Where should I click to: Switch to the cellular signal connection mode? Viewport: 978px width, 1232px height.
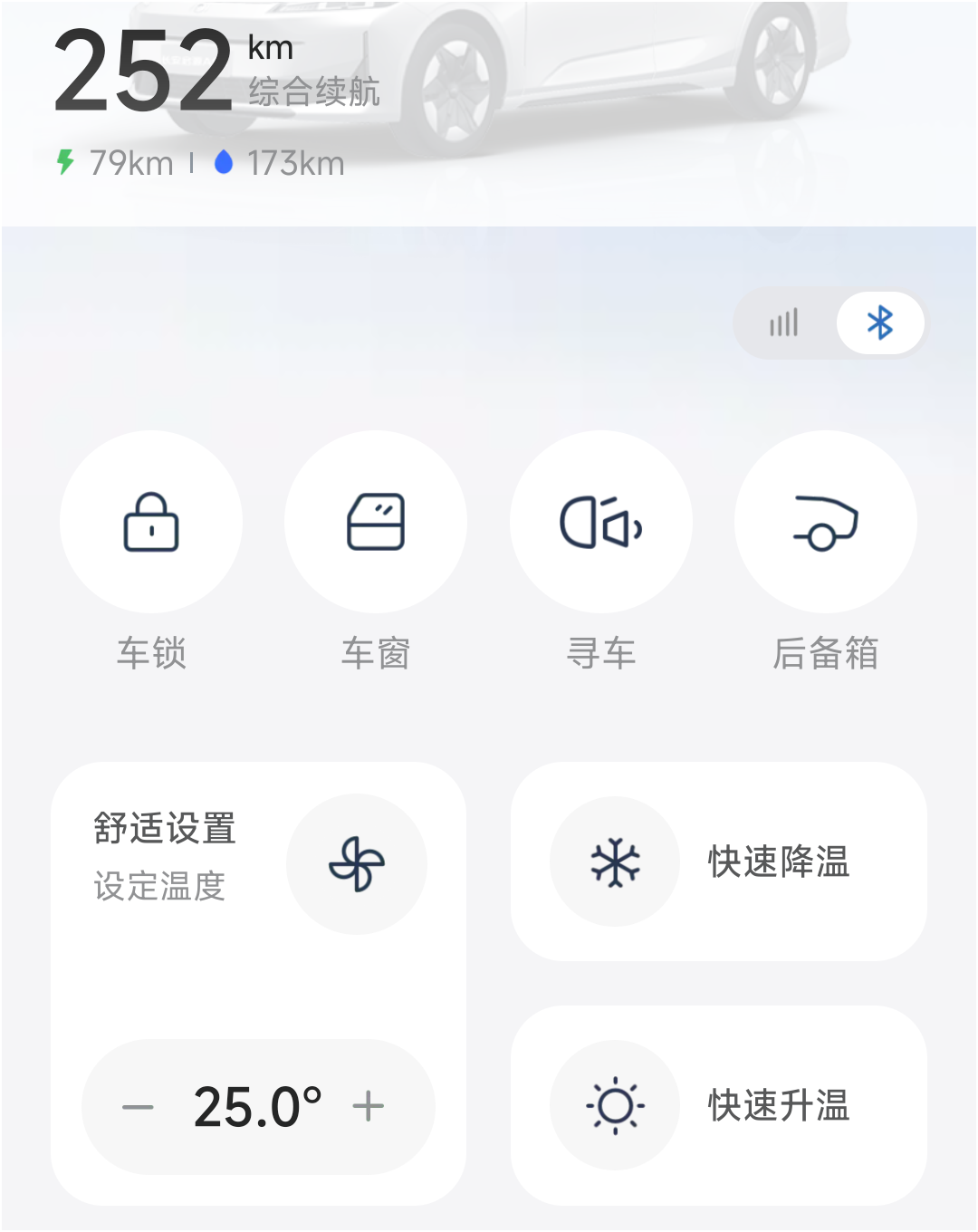click(x=784, y=323)
